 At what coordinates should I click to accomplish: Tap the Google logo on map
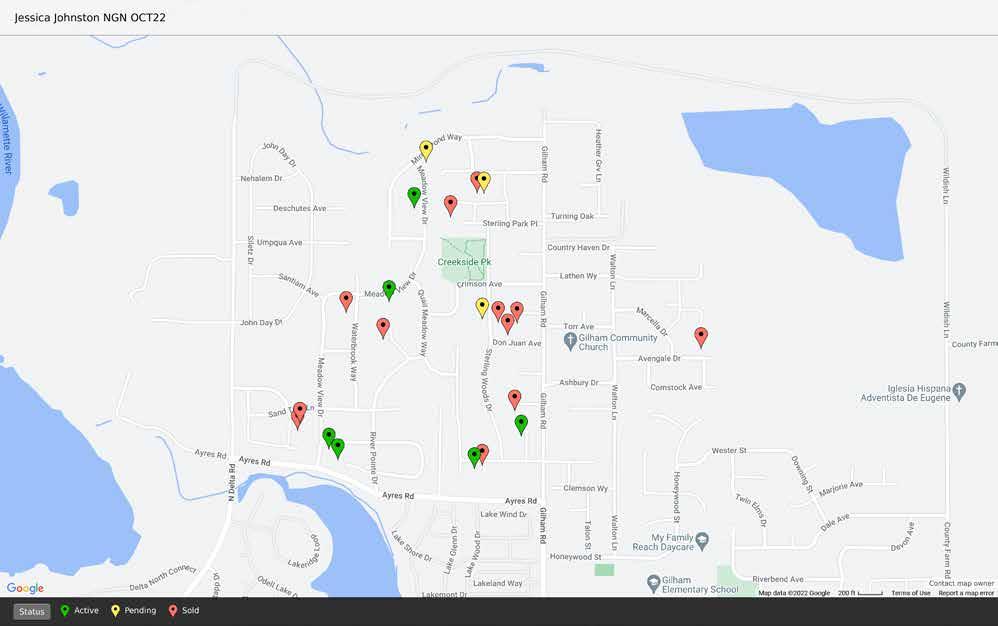coord(24,588)
